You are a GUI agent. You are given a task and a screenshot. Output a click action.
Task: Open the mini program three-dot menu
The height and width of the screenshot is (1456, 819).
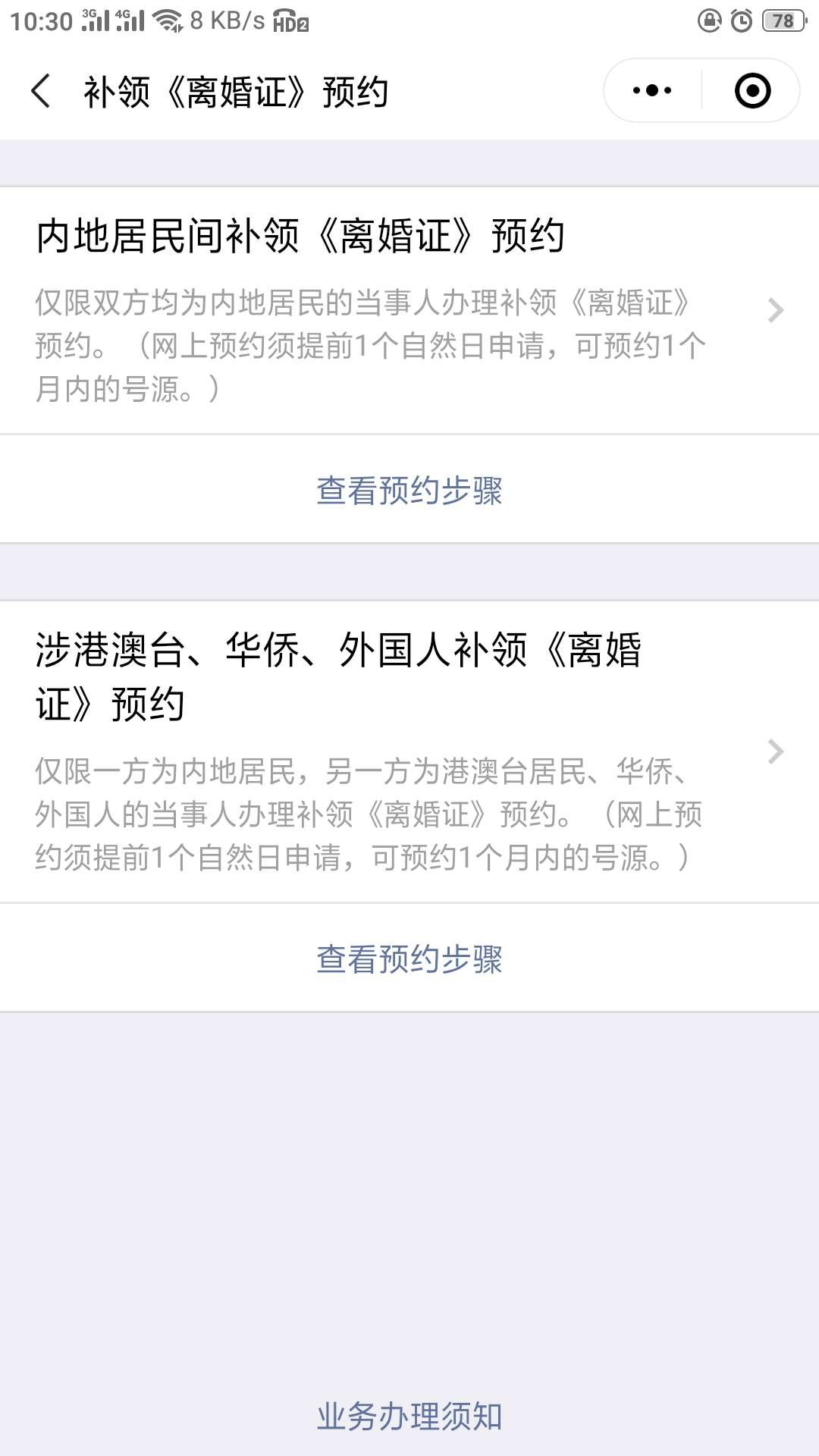652,91
